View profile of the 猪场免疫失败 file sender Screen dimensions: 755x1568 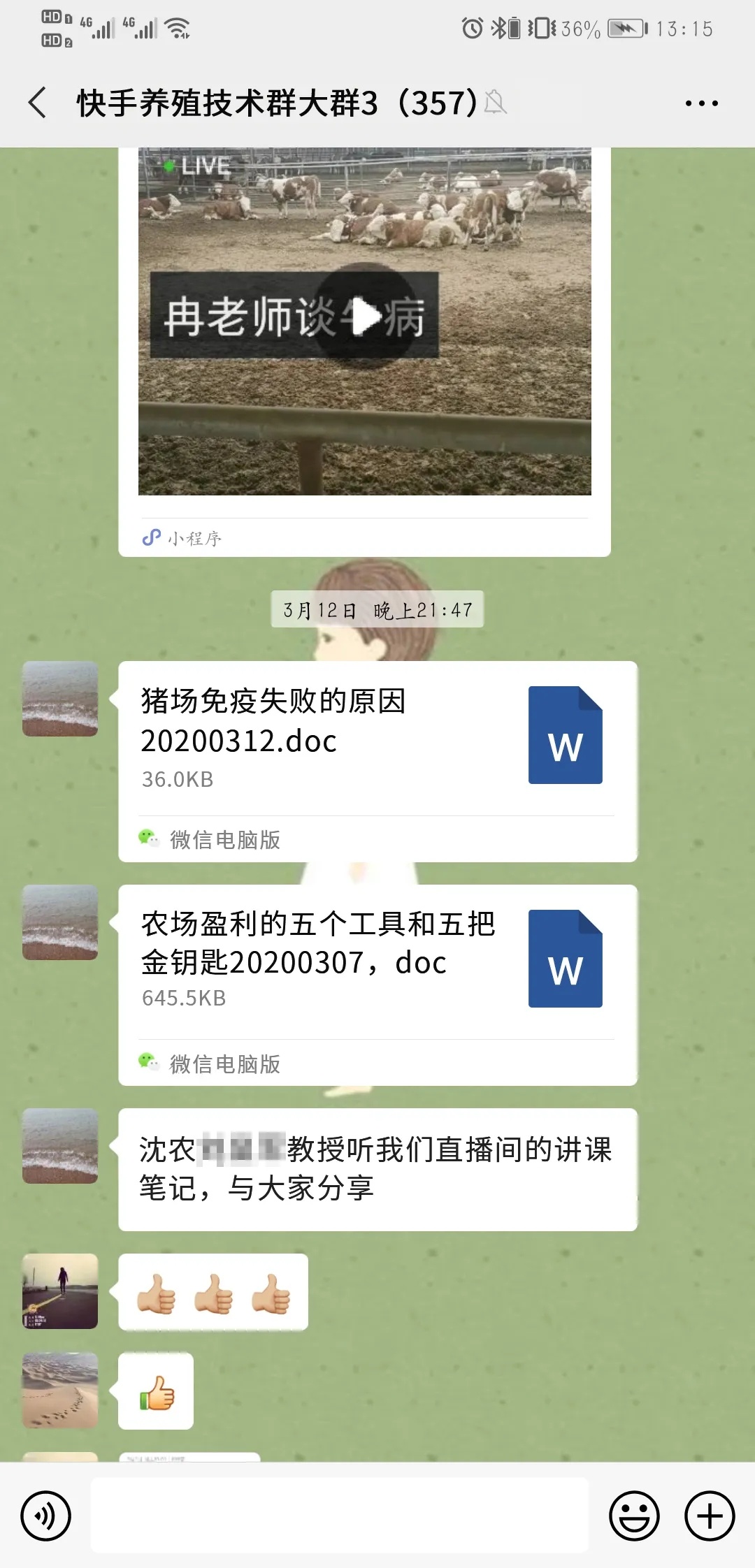click(x=60, y=699)
